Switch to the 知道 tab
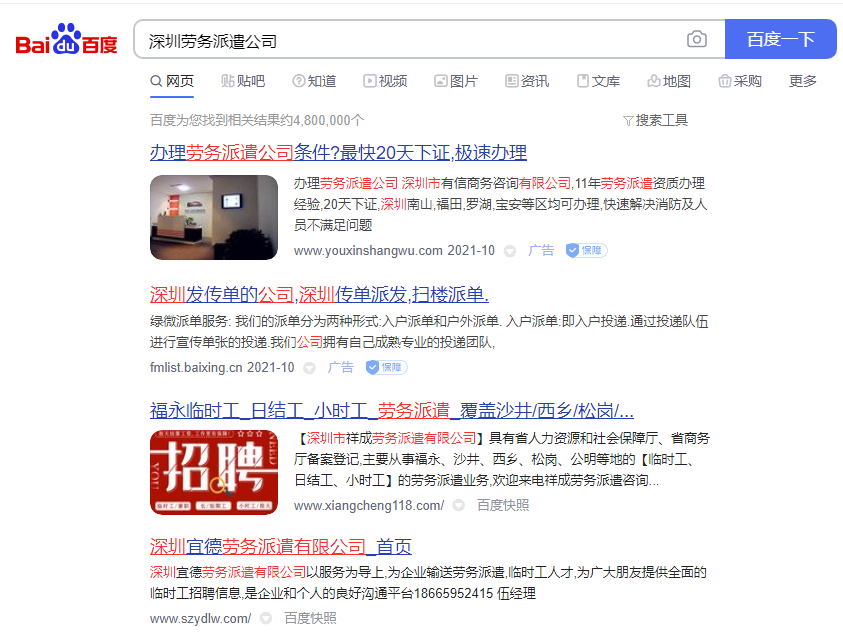Viewport: 843px width, 632px height. pos(313,81)
